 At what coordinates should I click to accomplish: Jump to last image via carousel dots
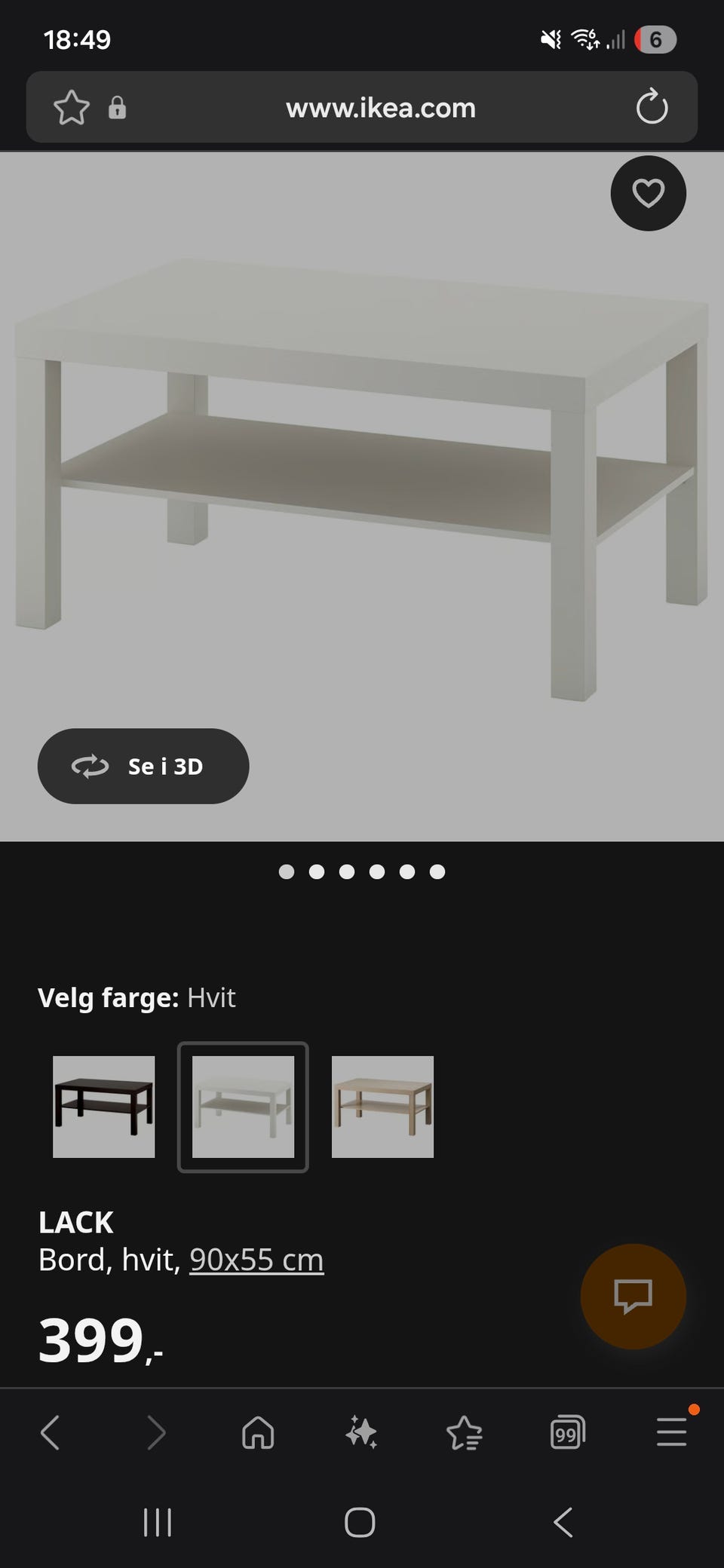(x=437, y=872)
